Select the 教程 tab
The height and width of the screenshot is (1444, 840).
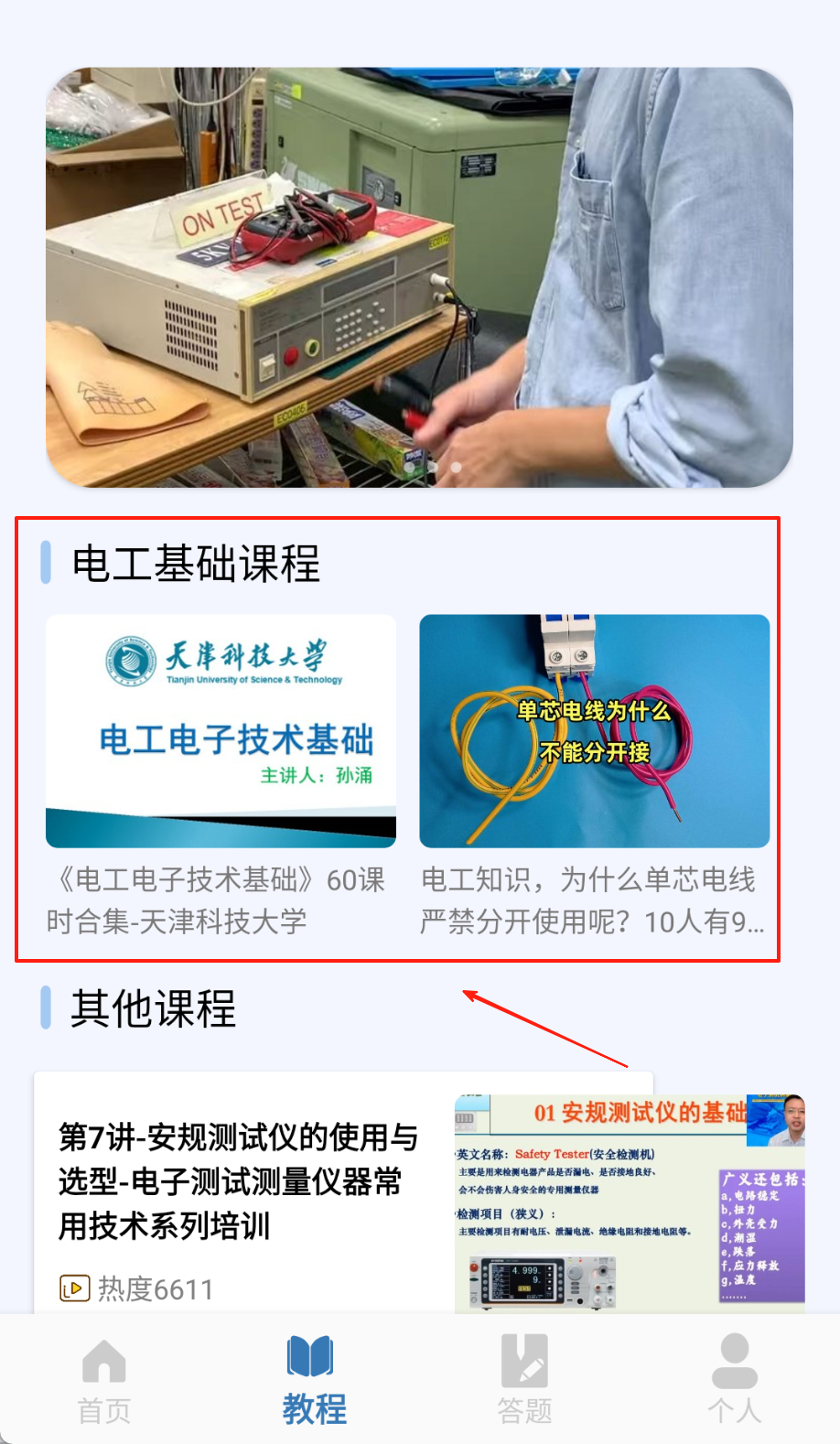[314, 1380]
